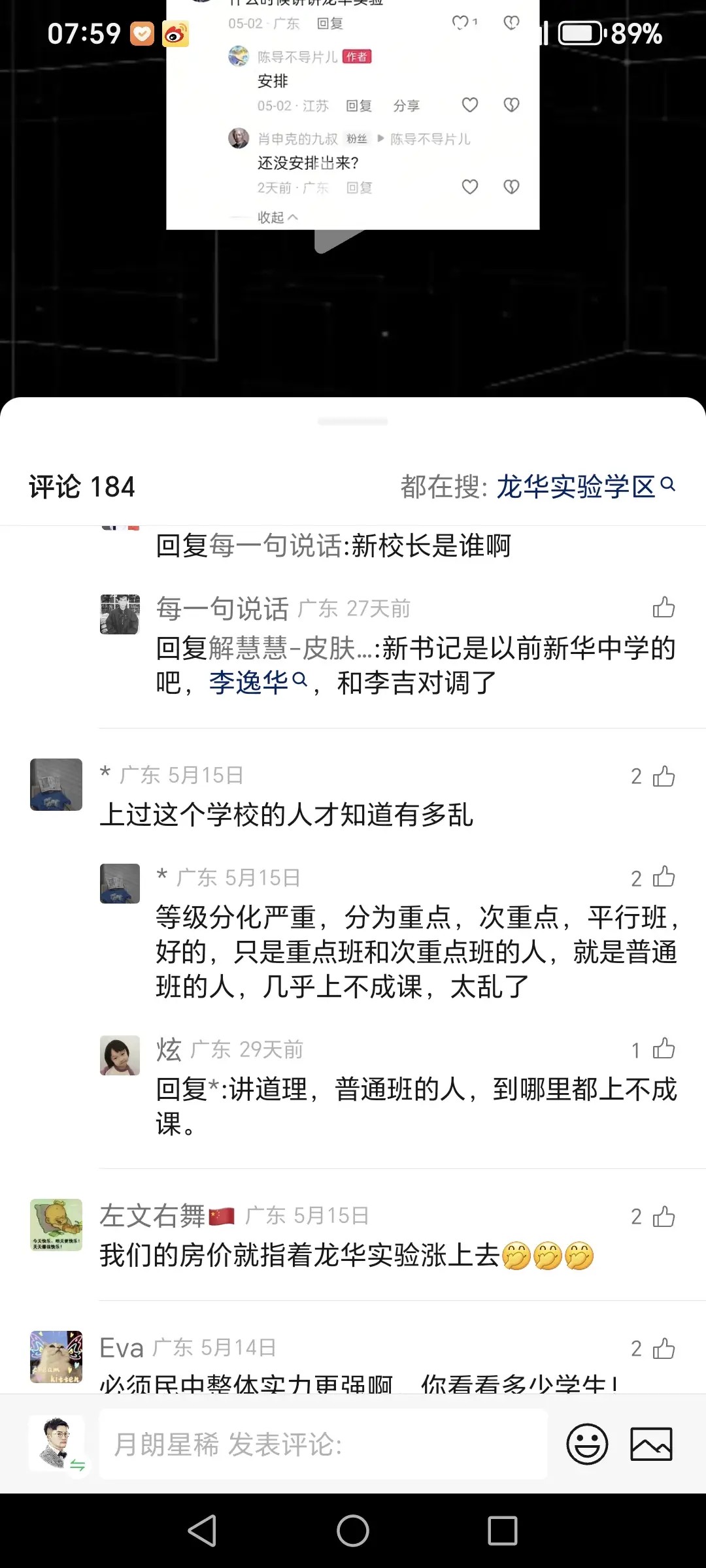Like the reply about 等级分化严重
Image resolution: width=706 pixels, height=1568 pixels.
click(x=664, y=877)
